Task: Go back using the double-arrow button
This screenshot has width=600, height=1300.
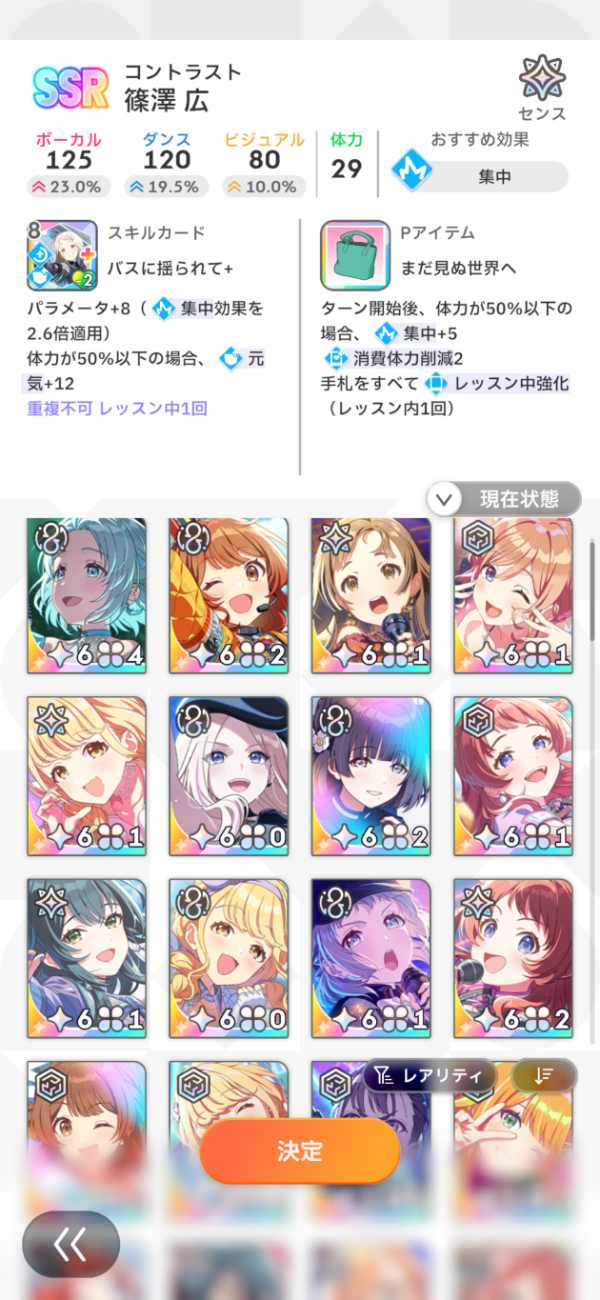Action: (71, 1244)
